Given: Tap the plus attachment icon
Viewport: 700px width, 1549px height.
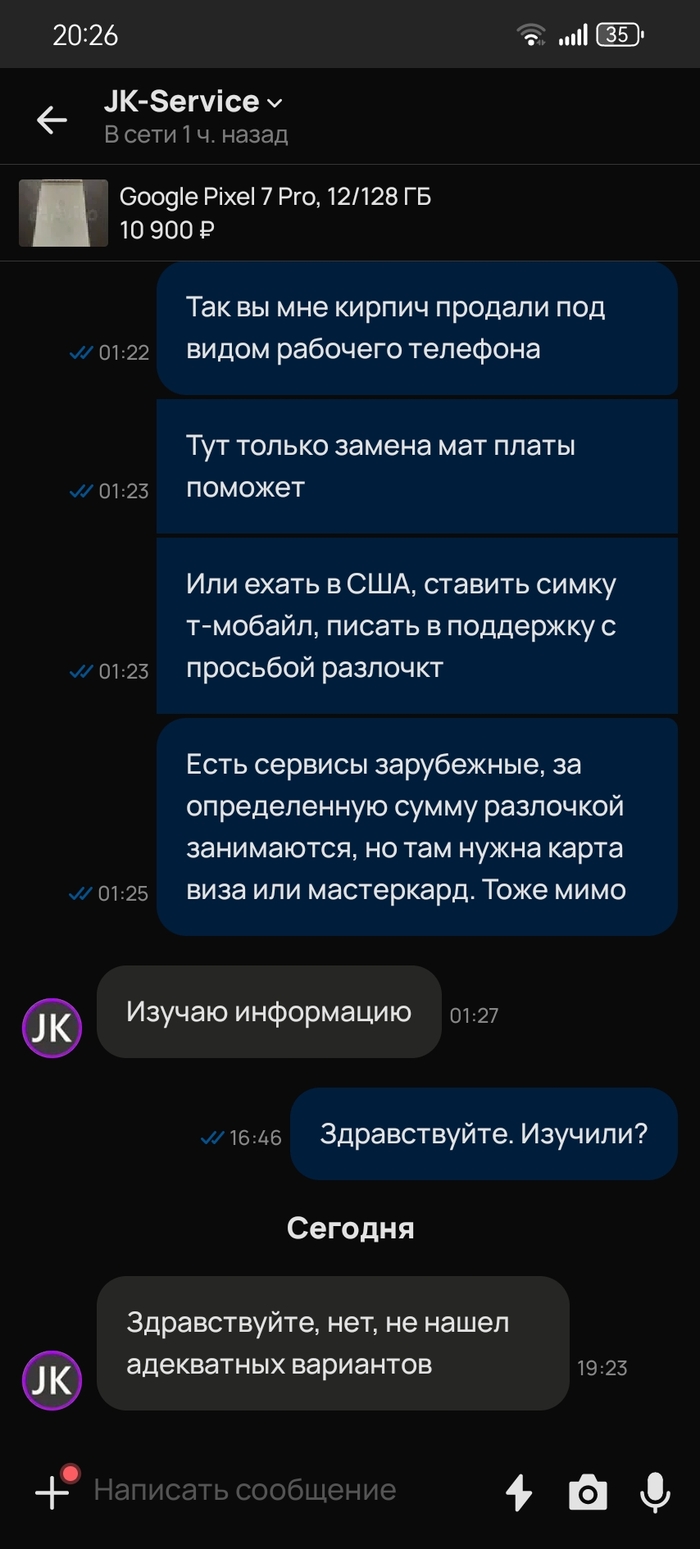Looking at the screenshot, I should coord(52,1493).
